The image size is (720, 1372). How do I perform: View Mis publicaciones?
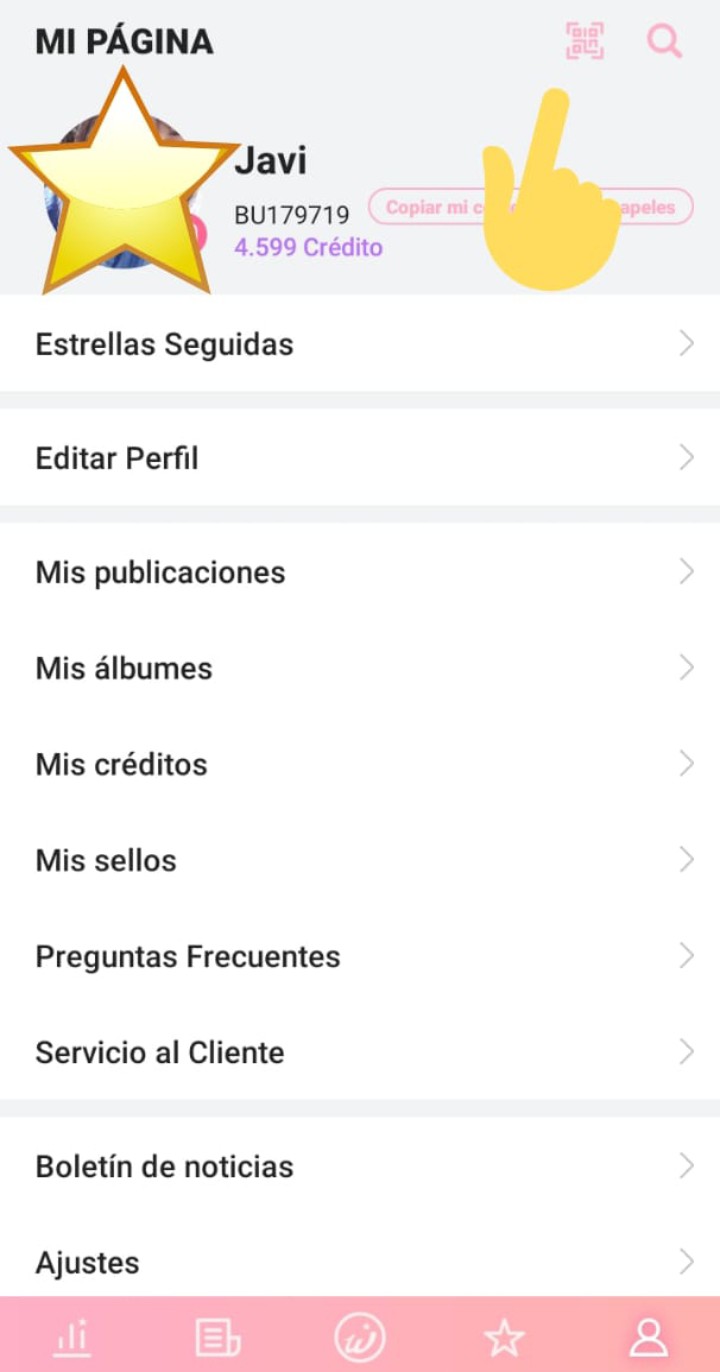pos(360,572)
